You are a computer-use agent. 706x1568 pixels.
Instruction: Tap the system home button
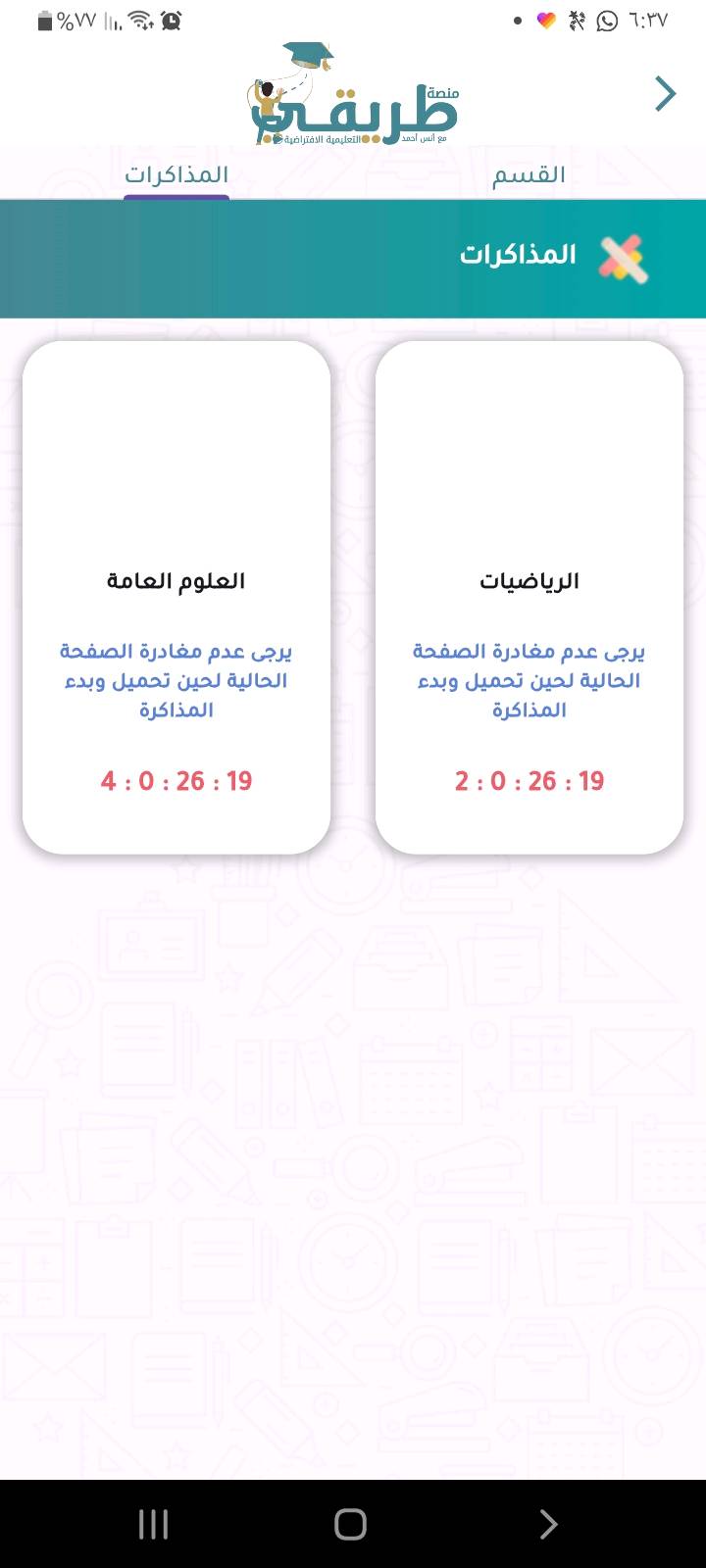tap(351, 1524)
